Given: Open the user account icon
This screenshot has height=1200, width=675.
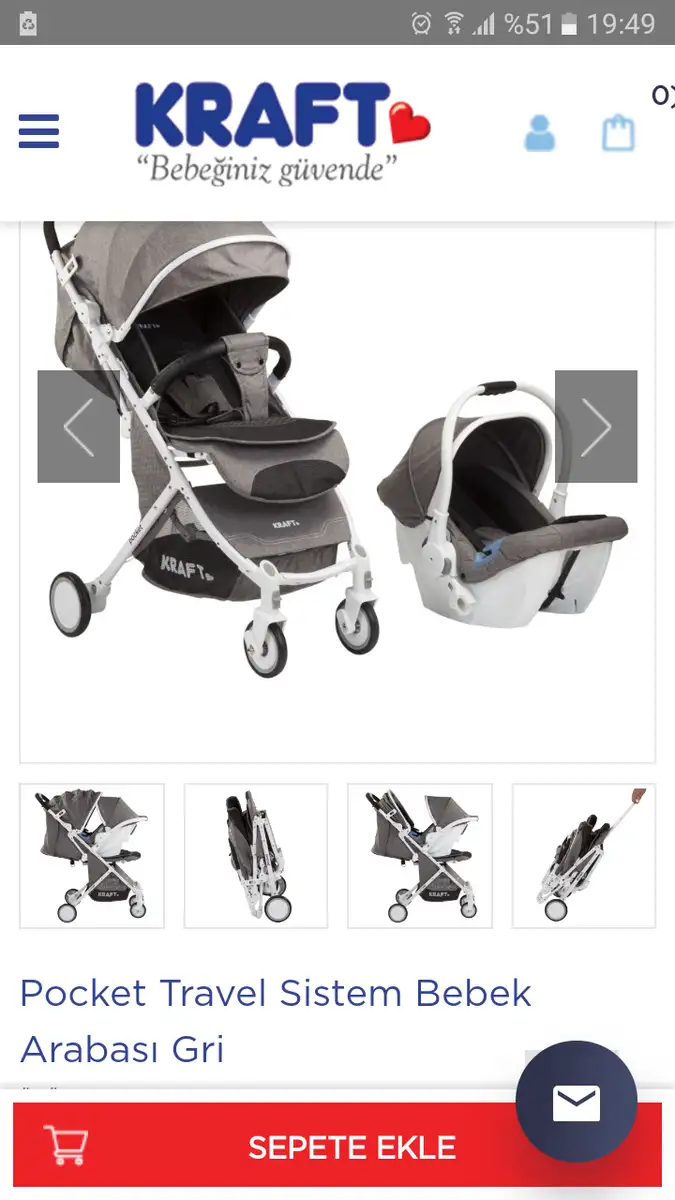Looking at the screenshot, I should point(539,133).
